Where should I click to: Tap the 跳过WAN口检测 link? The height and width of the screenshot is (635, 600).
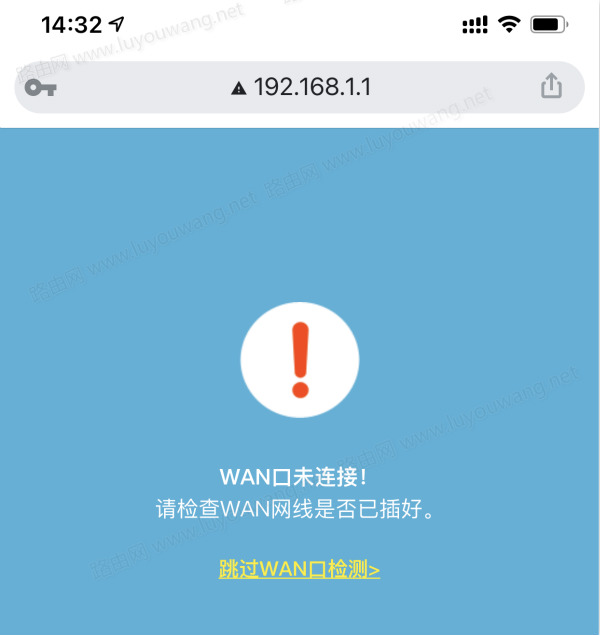[x=299, y=570]
